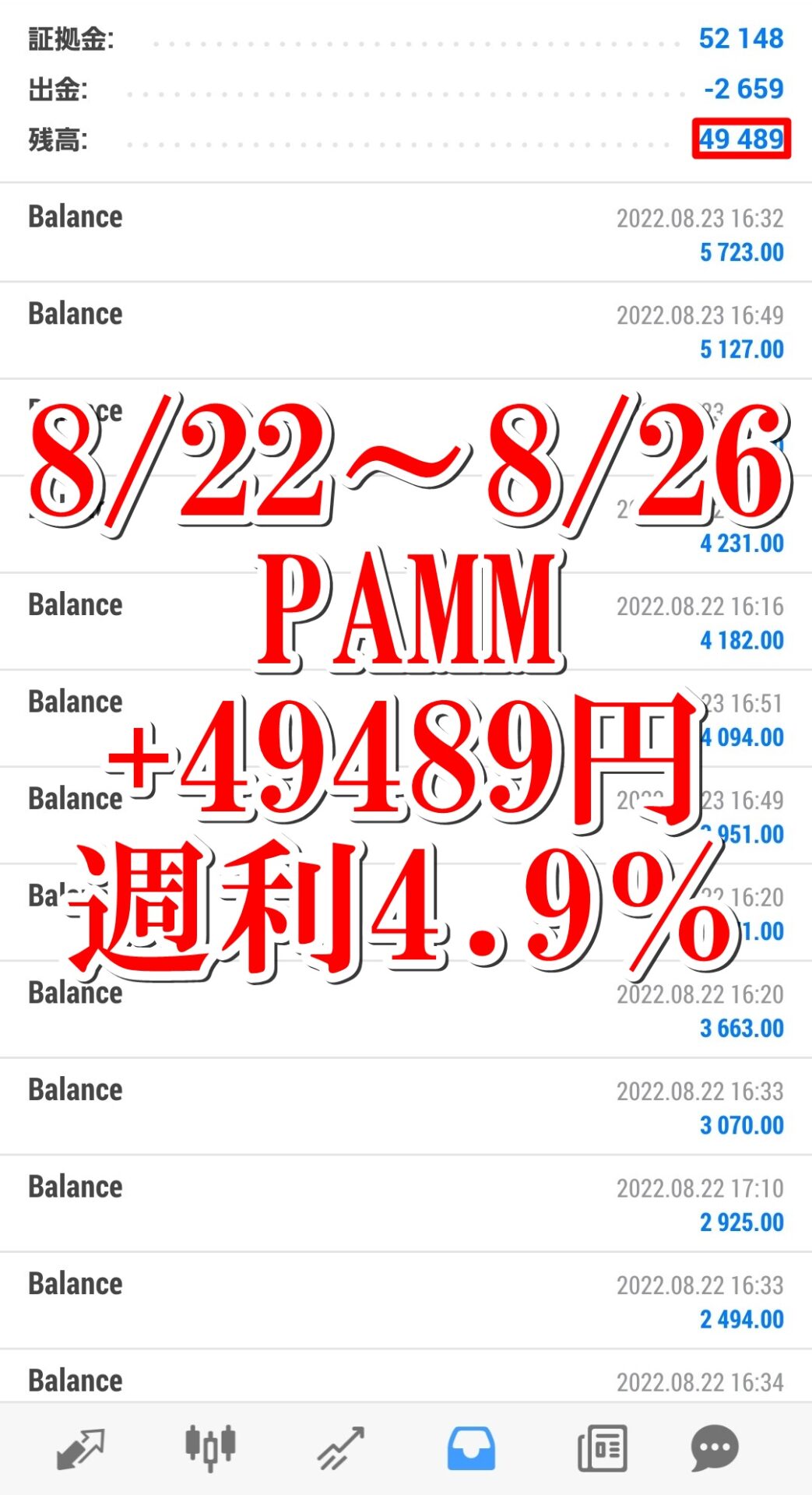Tap the Balance entry of 2 925.00
Image resolution: width=812 pixels, height=1495 pixels.
click(x=406, y=1204)
